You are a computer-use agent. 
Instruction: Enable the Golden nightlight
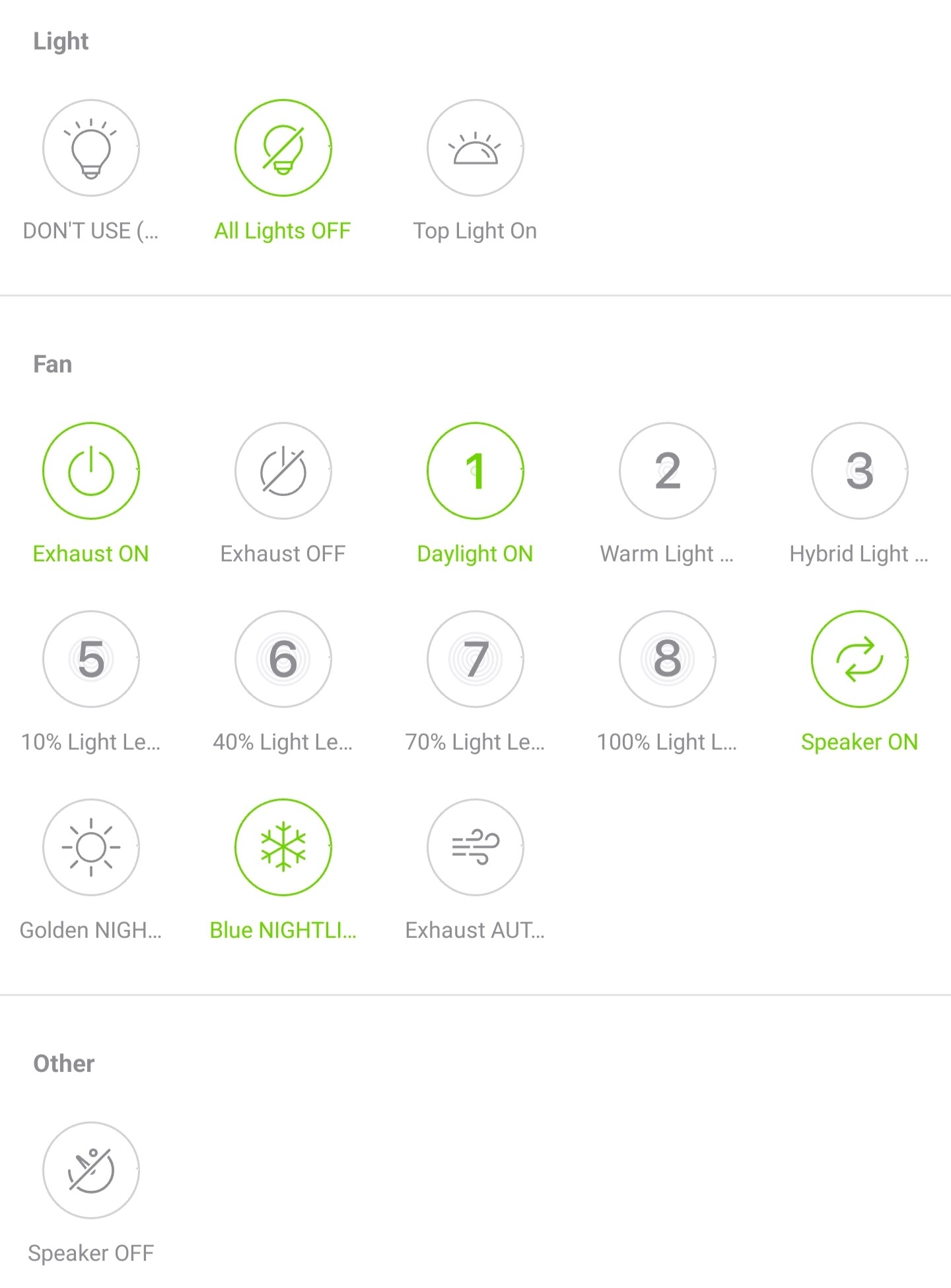[91, 847]
